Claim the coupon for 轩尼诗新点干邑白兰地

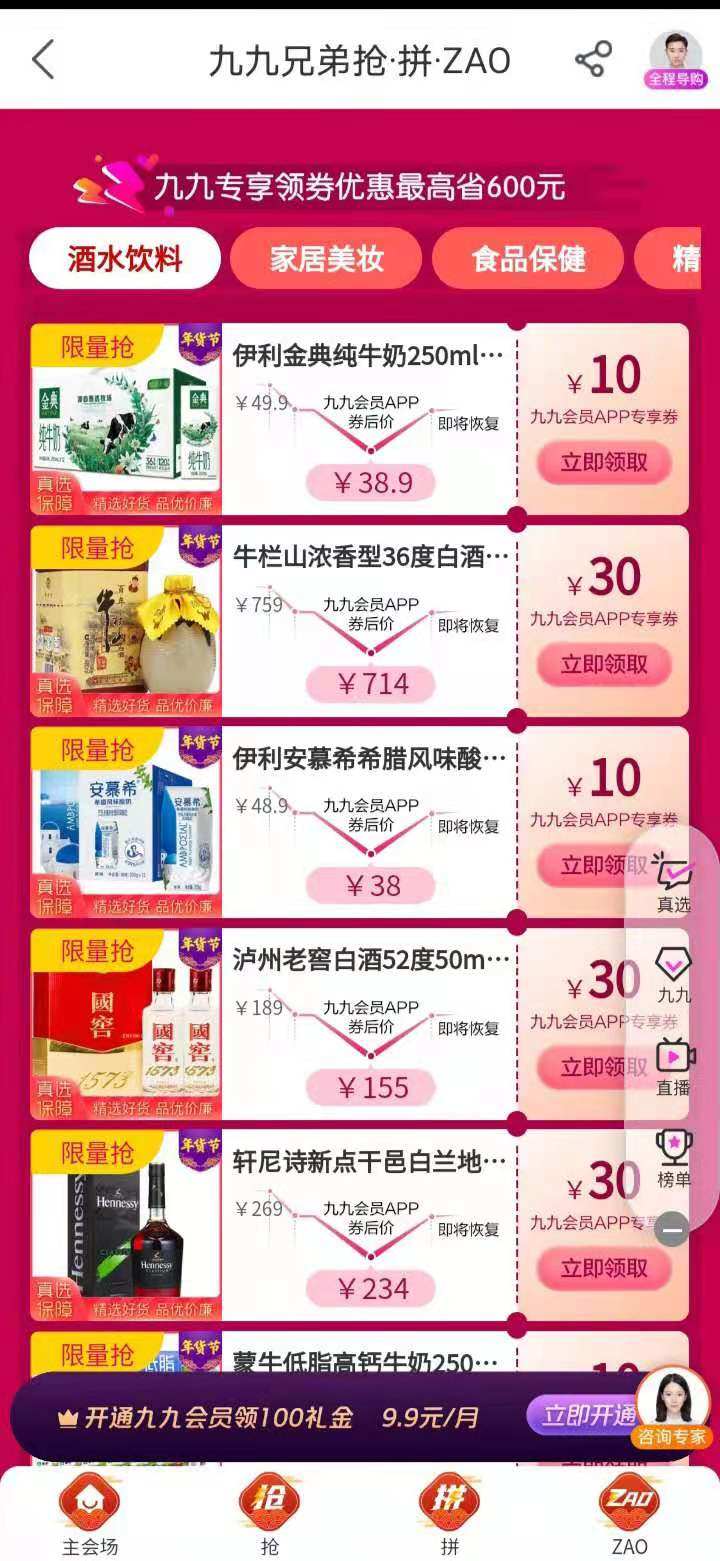[x=603, y=1269]
